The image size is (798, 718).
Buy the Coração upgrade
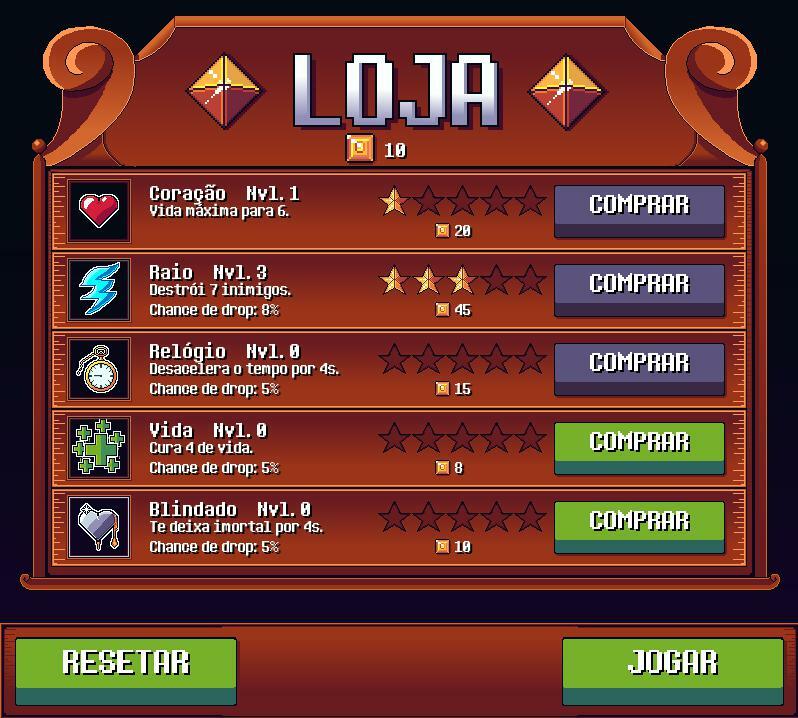[x=639, y=207]
